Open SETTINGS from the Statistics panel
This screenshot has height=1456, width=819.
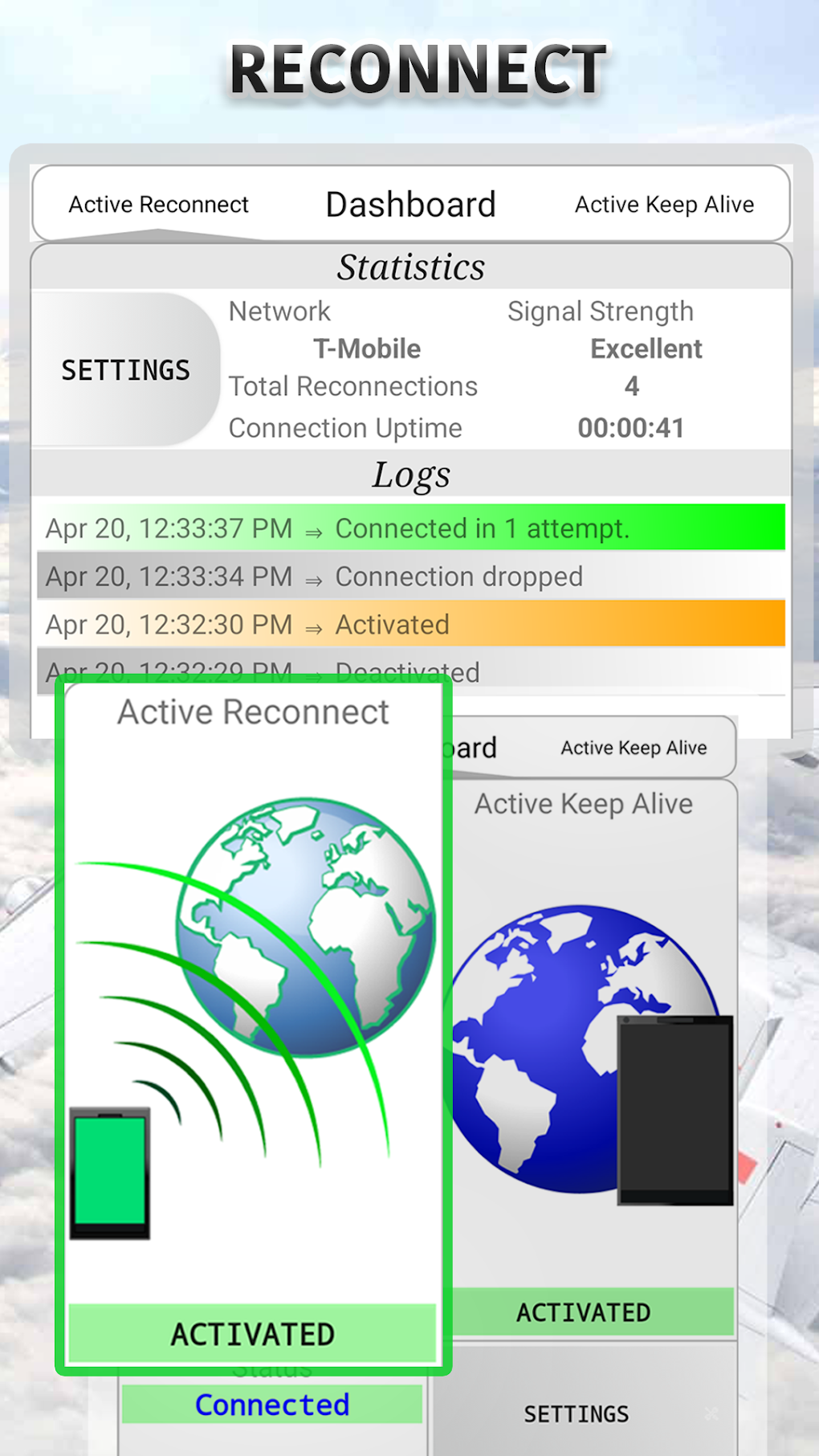coord(124,369)
